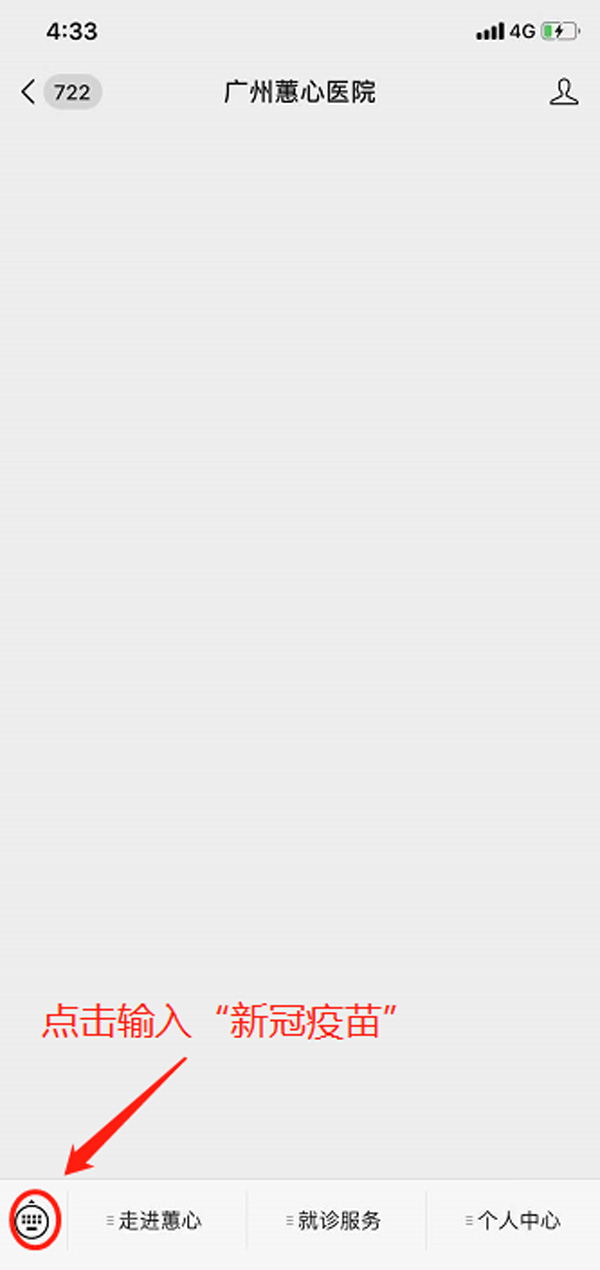Open the 个人中心 menu

tap(514, 1220)
